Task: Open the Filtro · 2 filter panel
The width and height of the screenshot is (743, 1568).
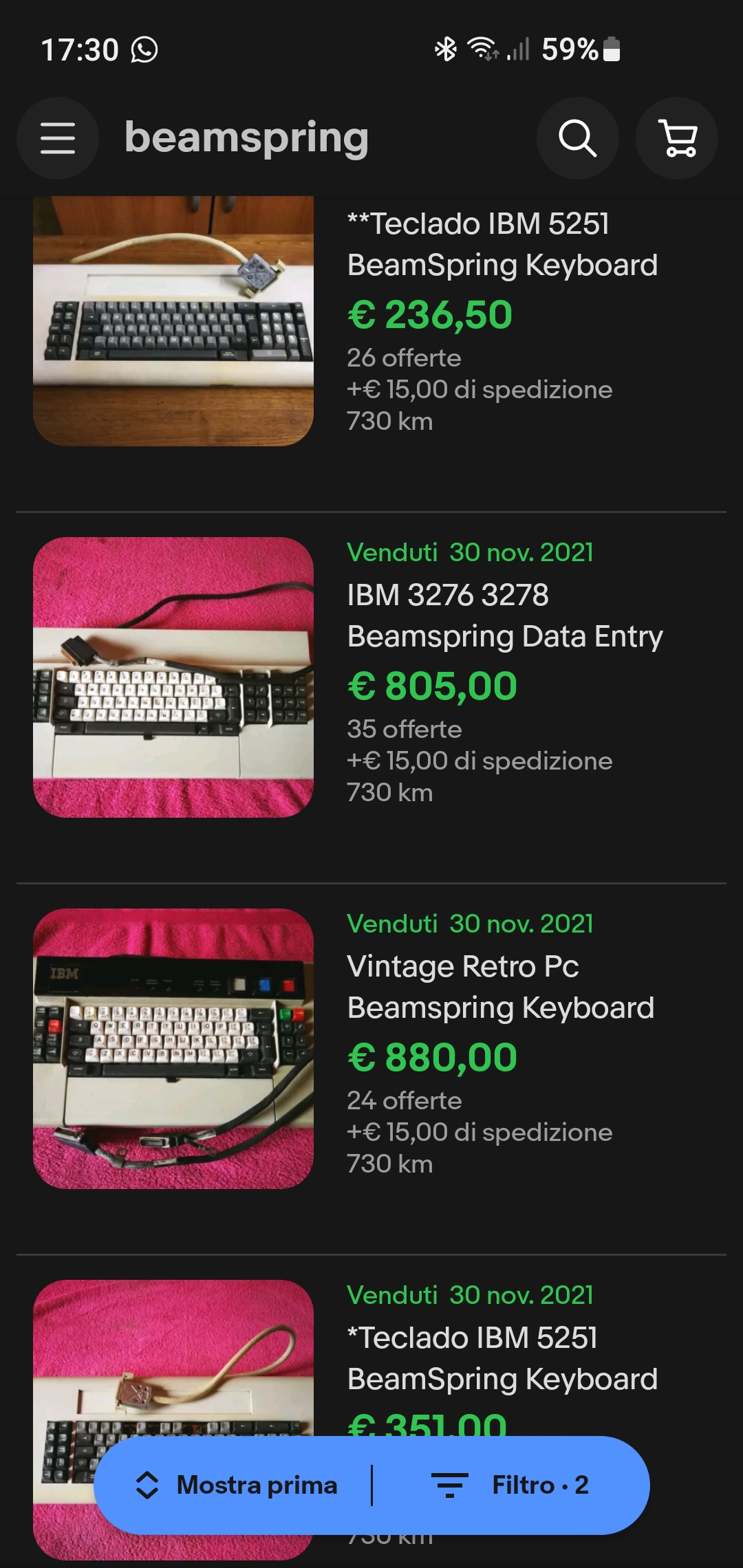Action: click(540, 1485)
